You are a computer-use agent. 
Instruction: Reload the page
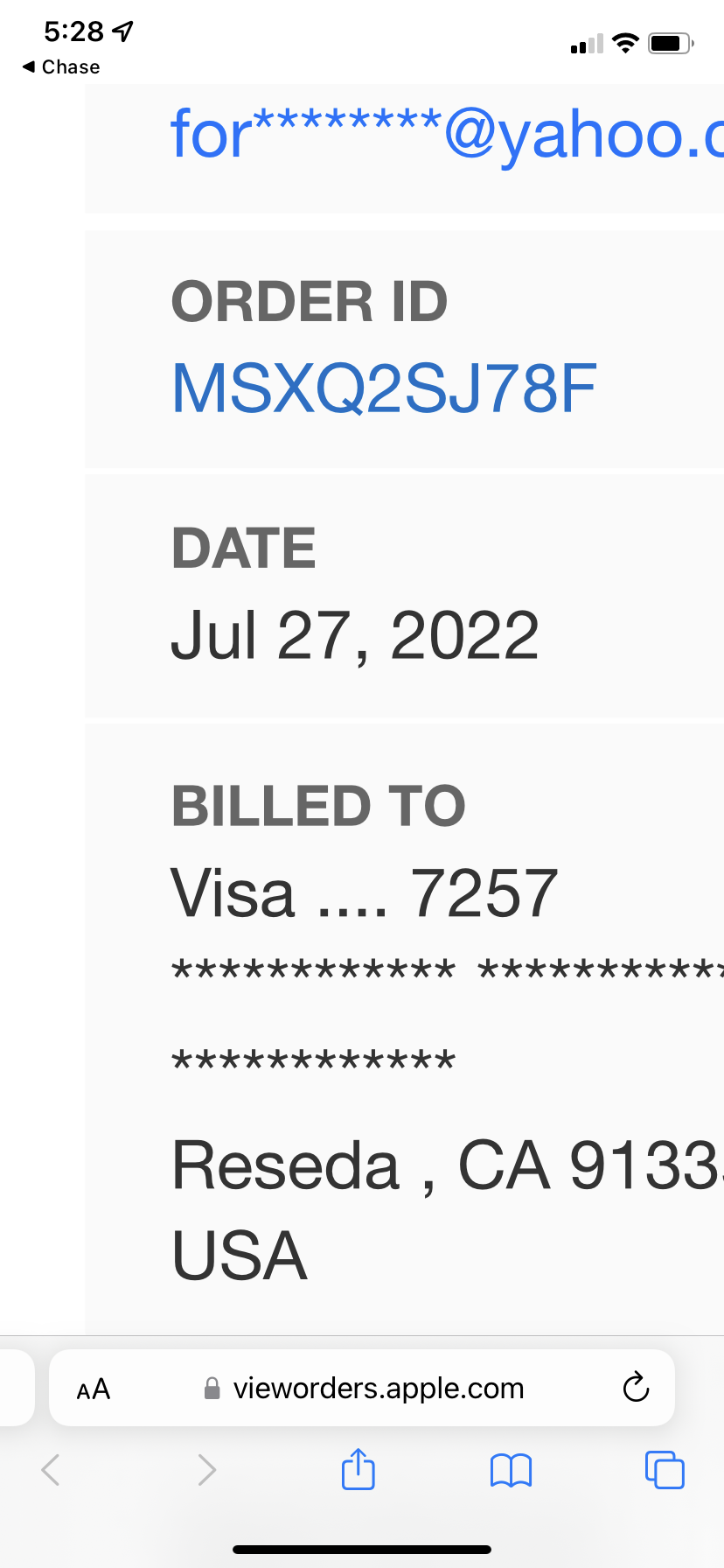tap(636, 1387)
